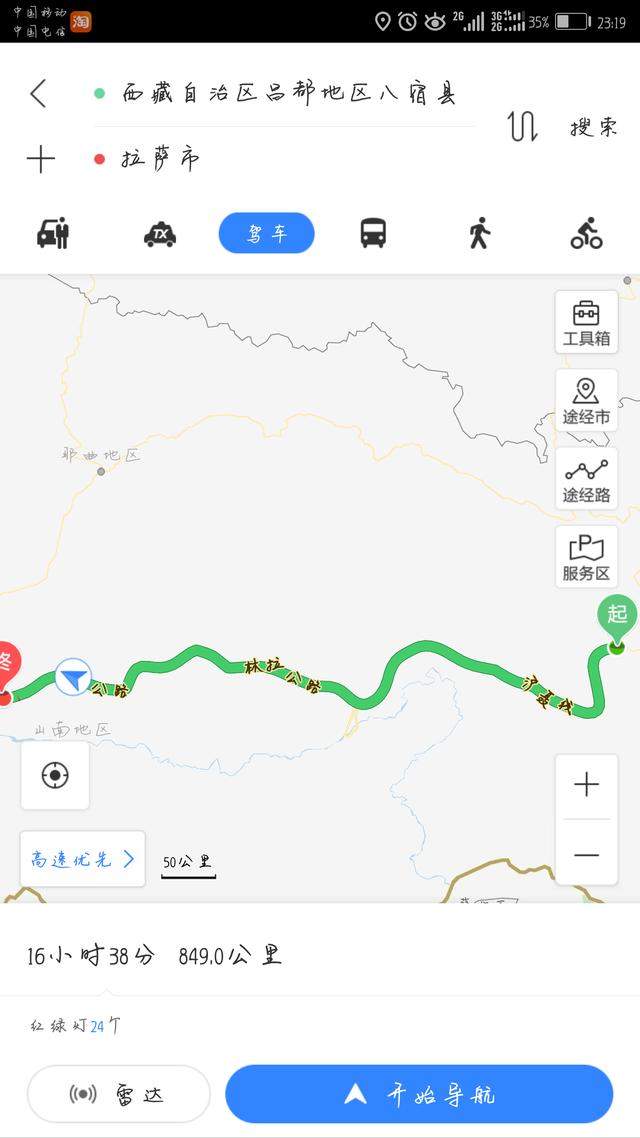The image size is (640, 1138).
Task: Swap start and destination locations
Action: [x=522, y=127]
